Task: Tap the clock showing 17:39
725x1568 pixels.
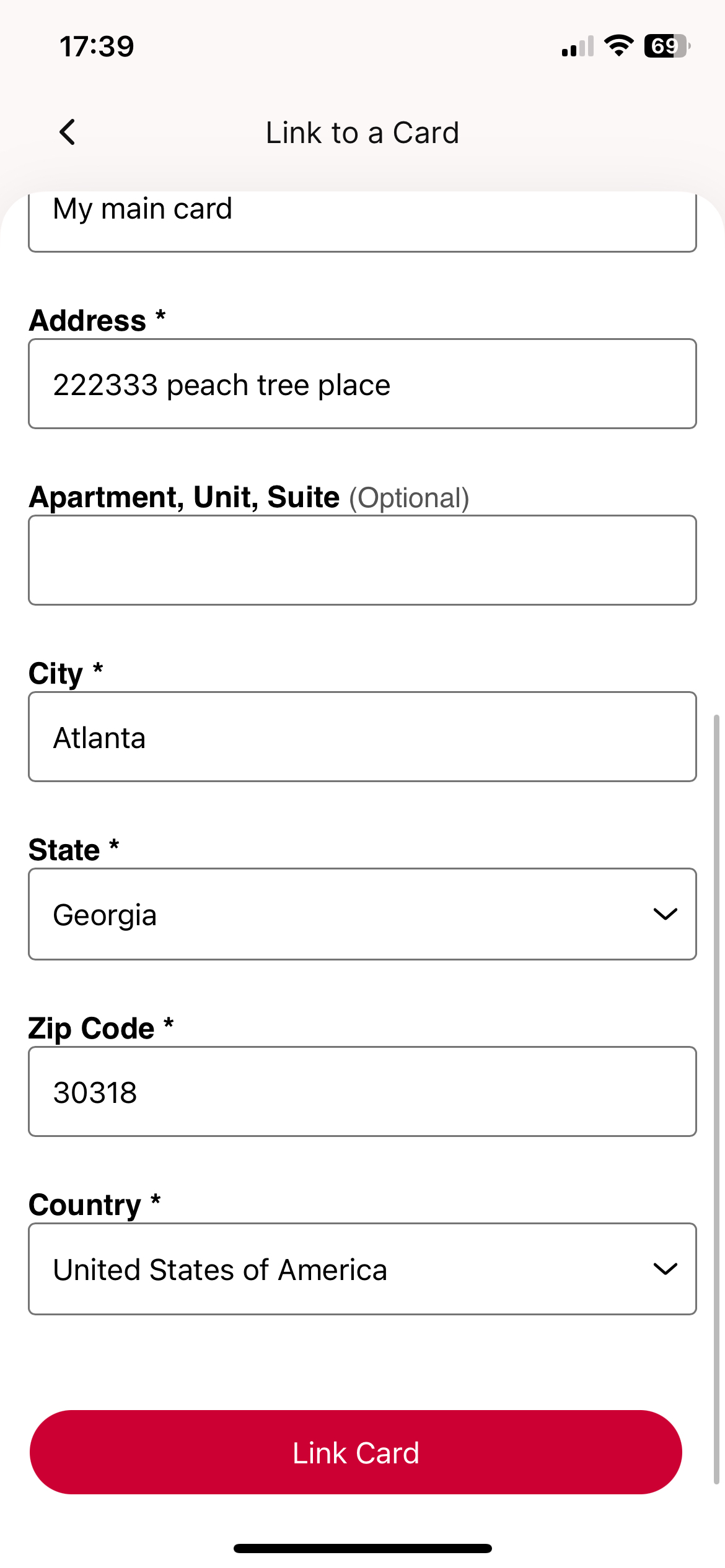Action: point(96,45)
